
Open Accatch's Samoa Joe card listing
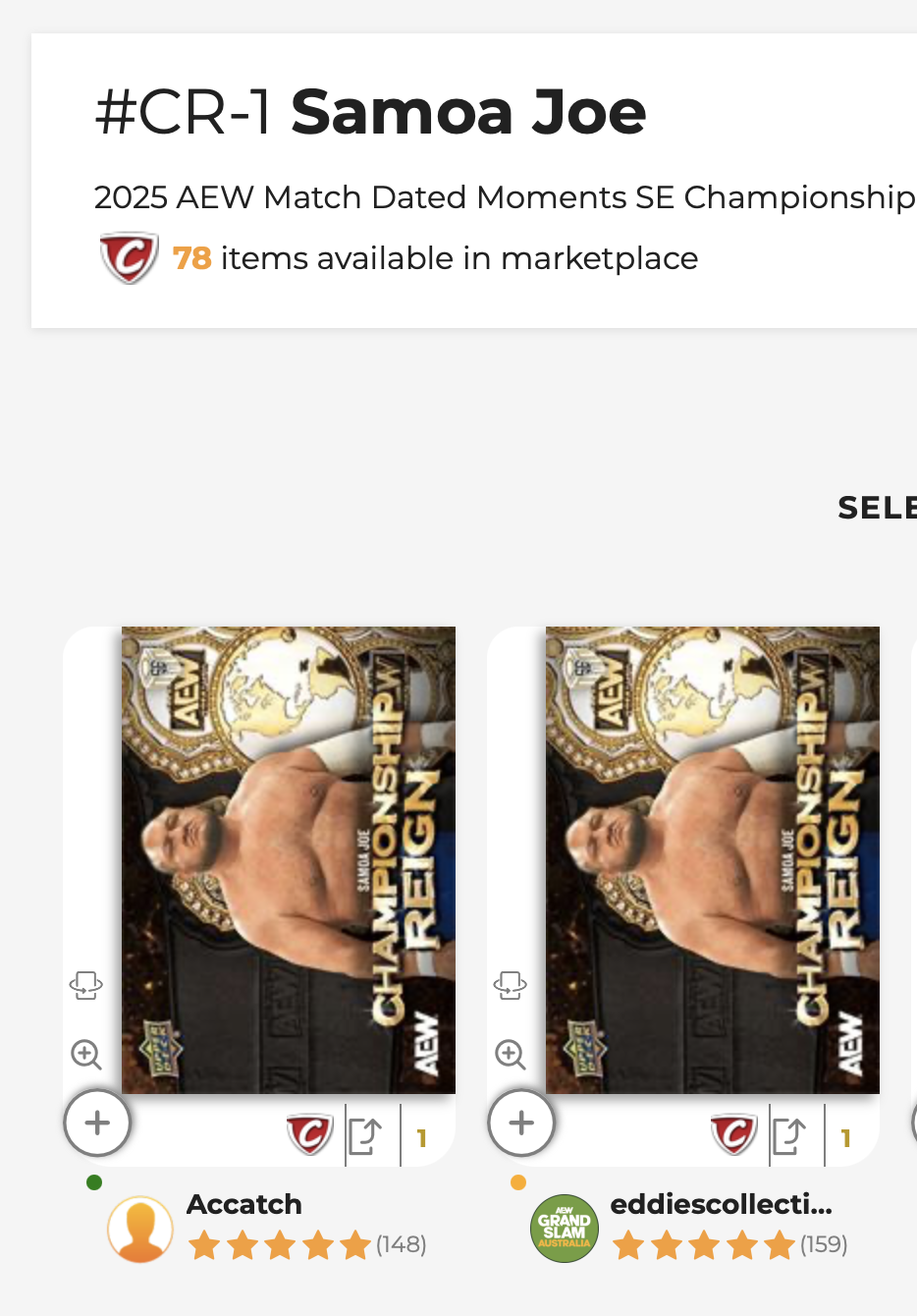pos(288,859)
